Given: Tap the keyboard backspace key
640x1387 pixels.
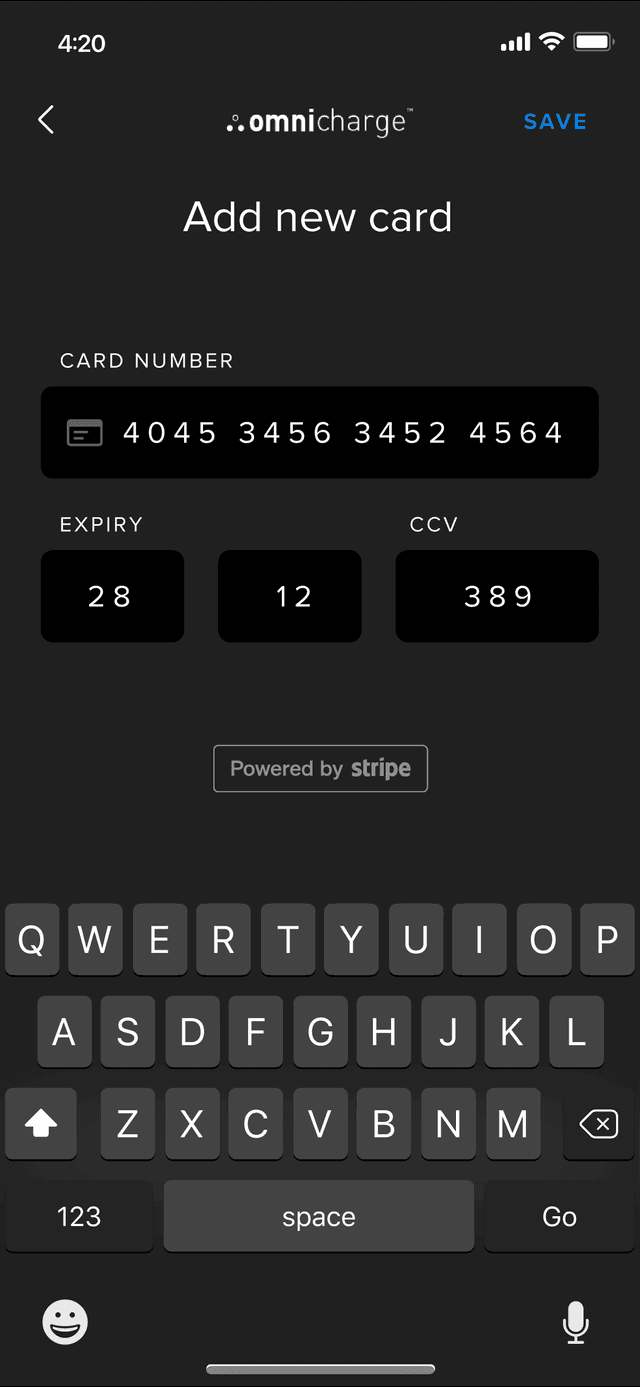Looking at the screenshot, I should [598, 1125].
